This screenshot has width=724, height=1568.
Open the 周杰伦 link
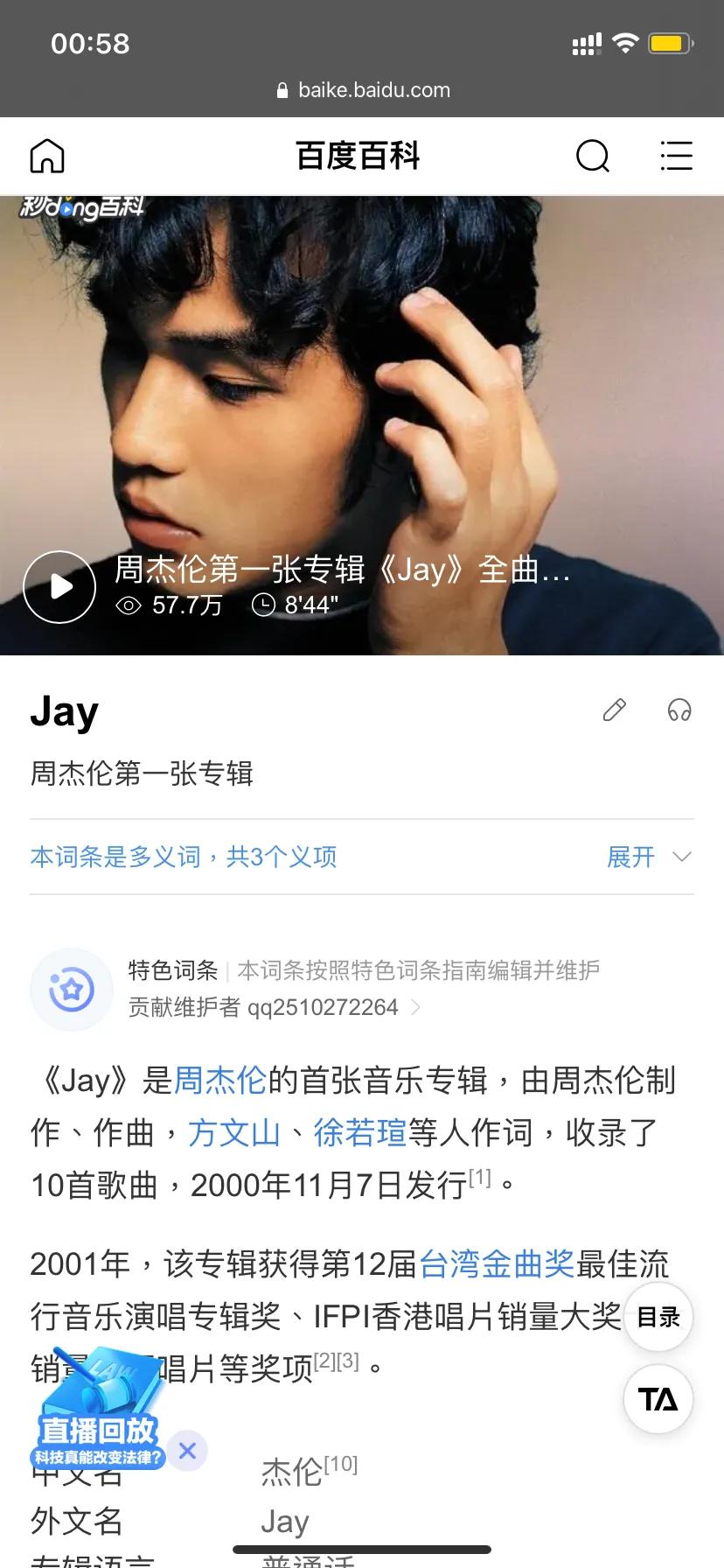[219, 1080]
